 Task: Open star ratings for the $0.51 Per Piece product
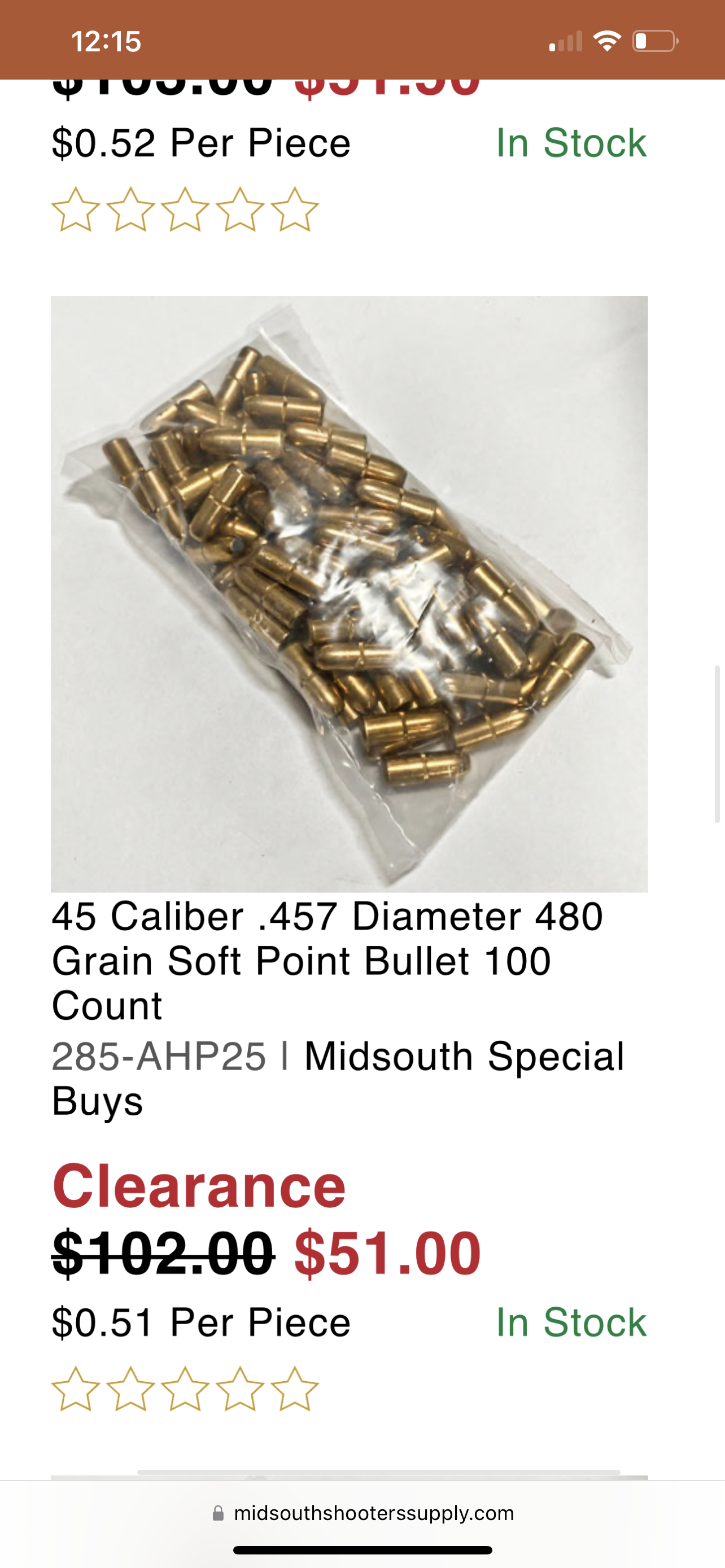185,1389
